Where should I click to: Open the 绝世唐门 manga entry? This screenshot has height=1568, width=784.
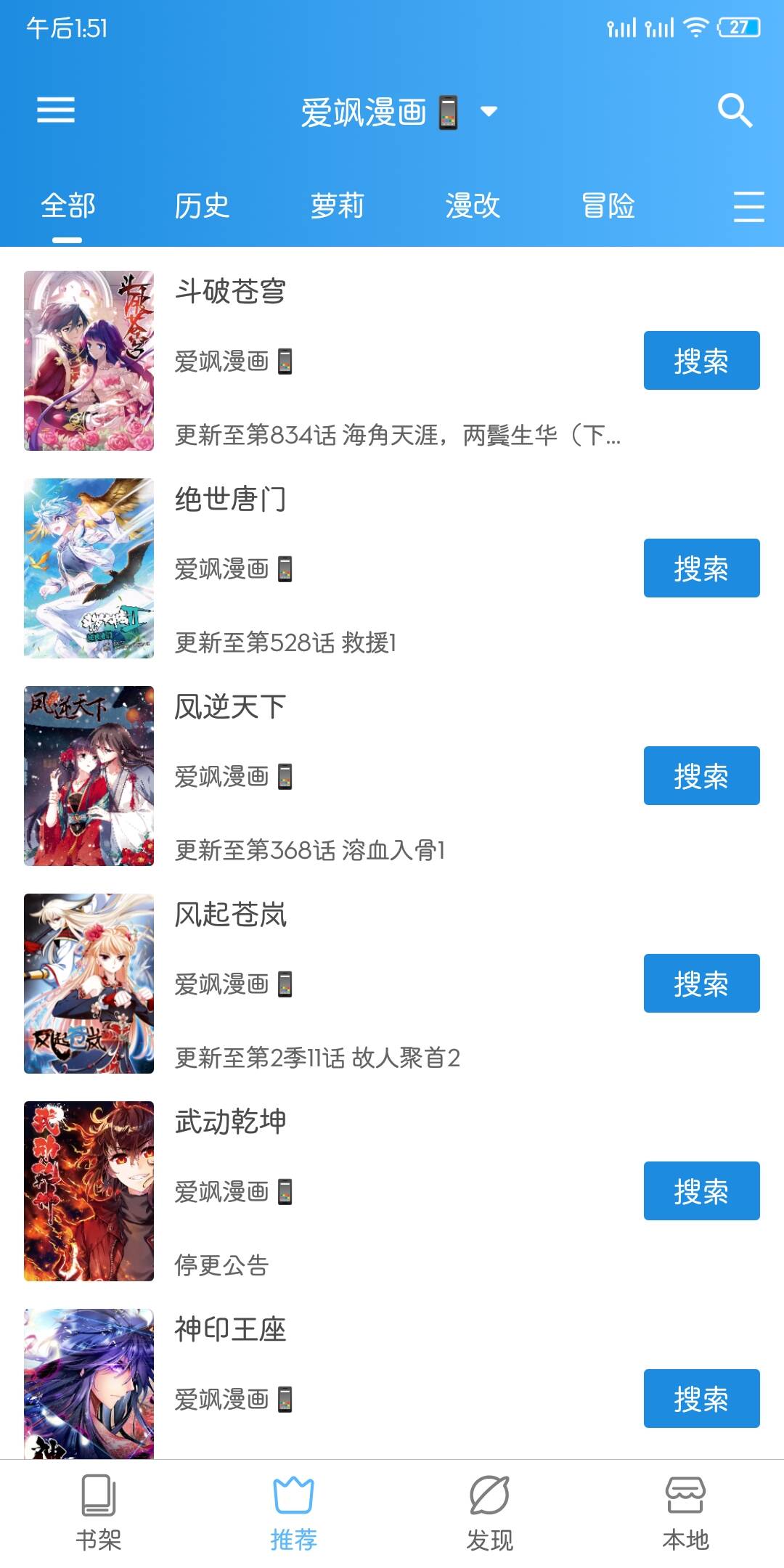point(231,499)
